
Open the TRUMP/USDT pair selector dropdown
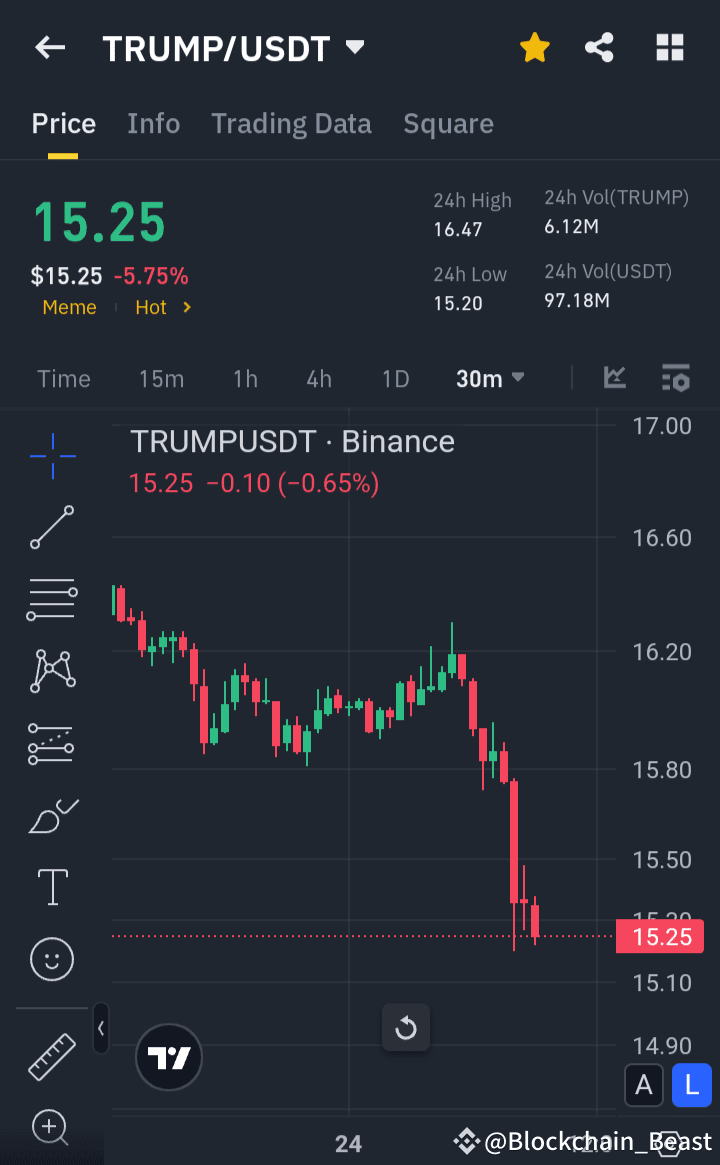coord(354,47)
